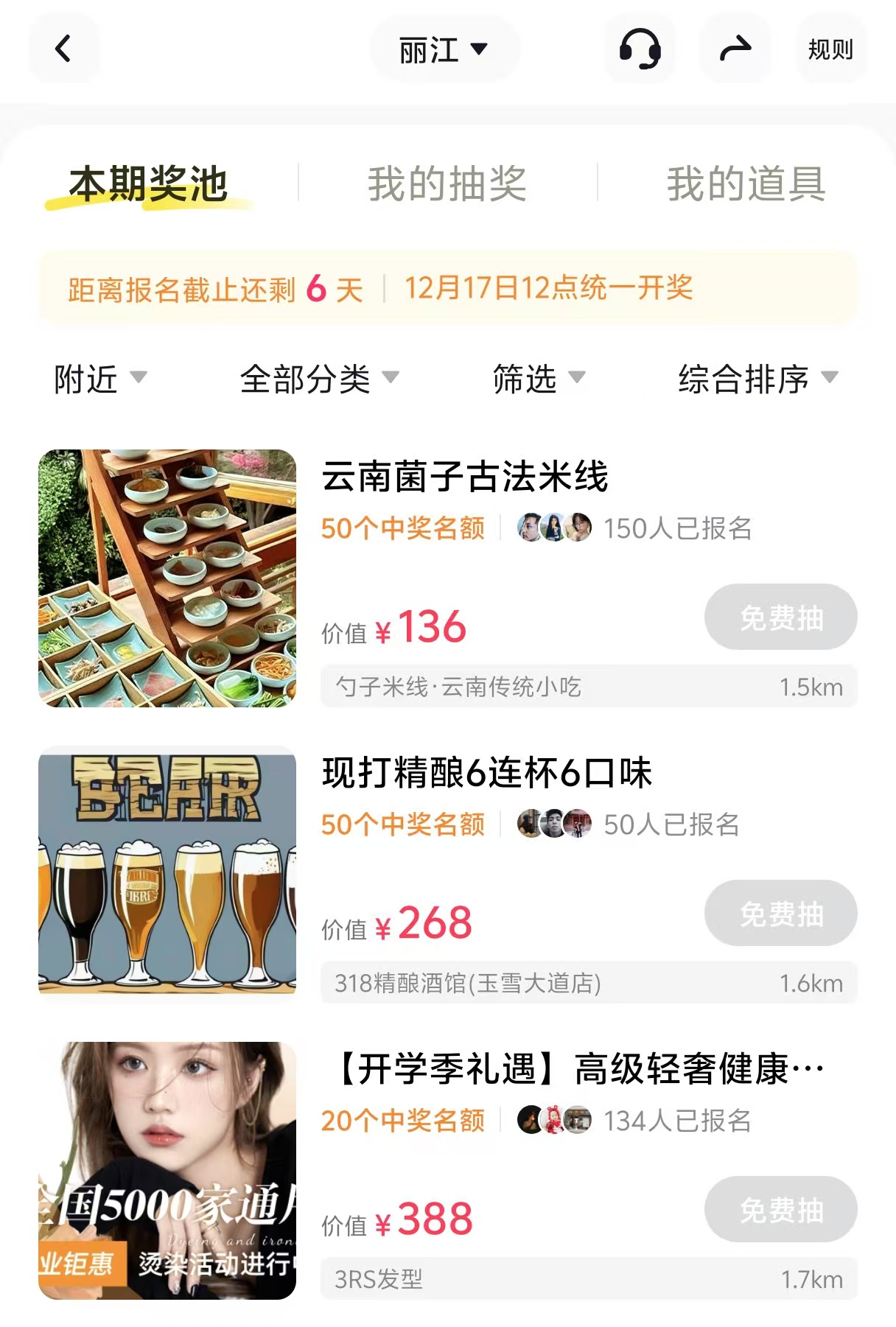Click the back arrow at top left
The height and width of the screenshot is (1327, 896).
[65, 49]
